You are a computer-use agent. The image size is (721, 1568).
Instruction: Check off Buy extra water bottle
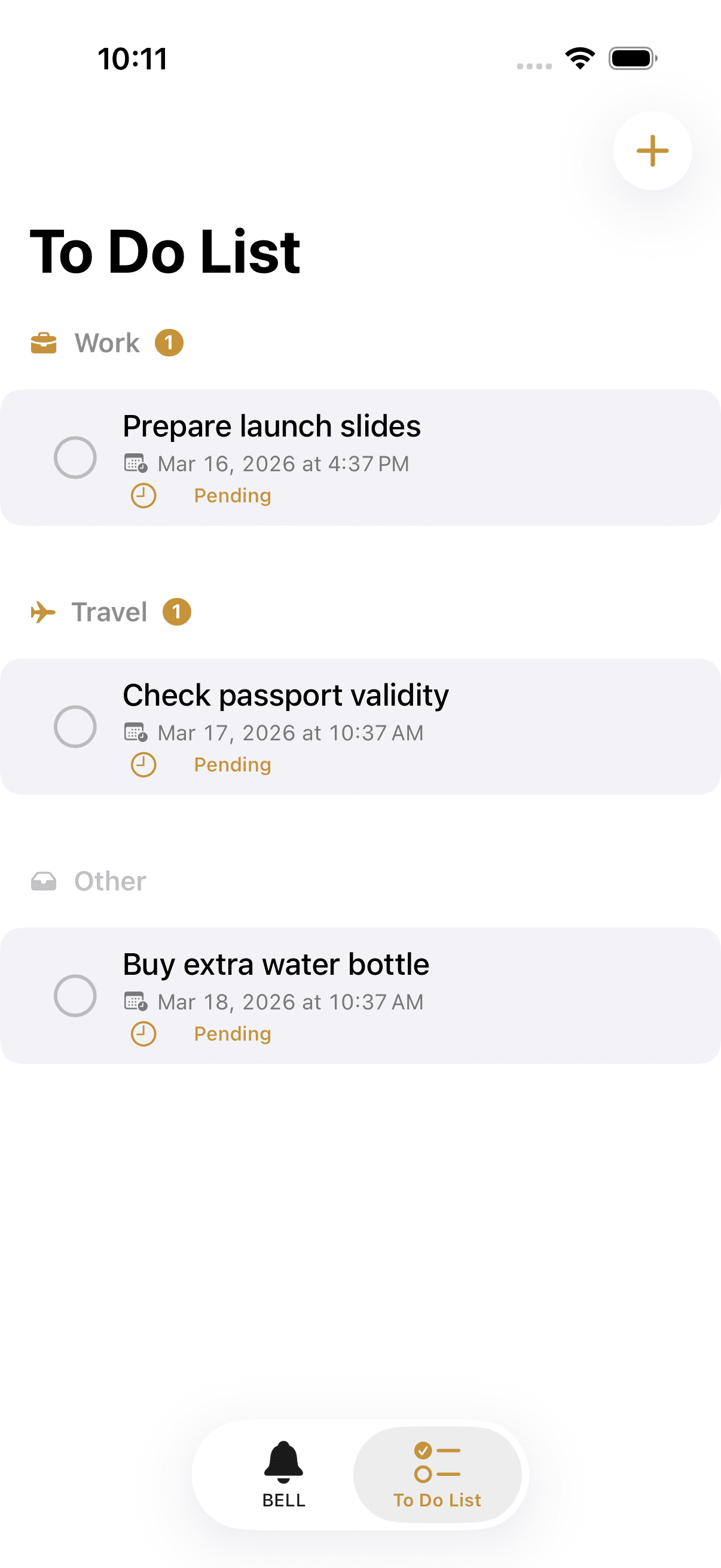pos(75,996)
